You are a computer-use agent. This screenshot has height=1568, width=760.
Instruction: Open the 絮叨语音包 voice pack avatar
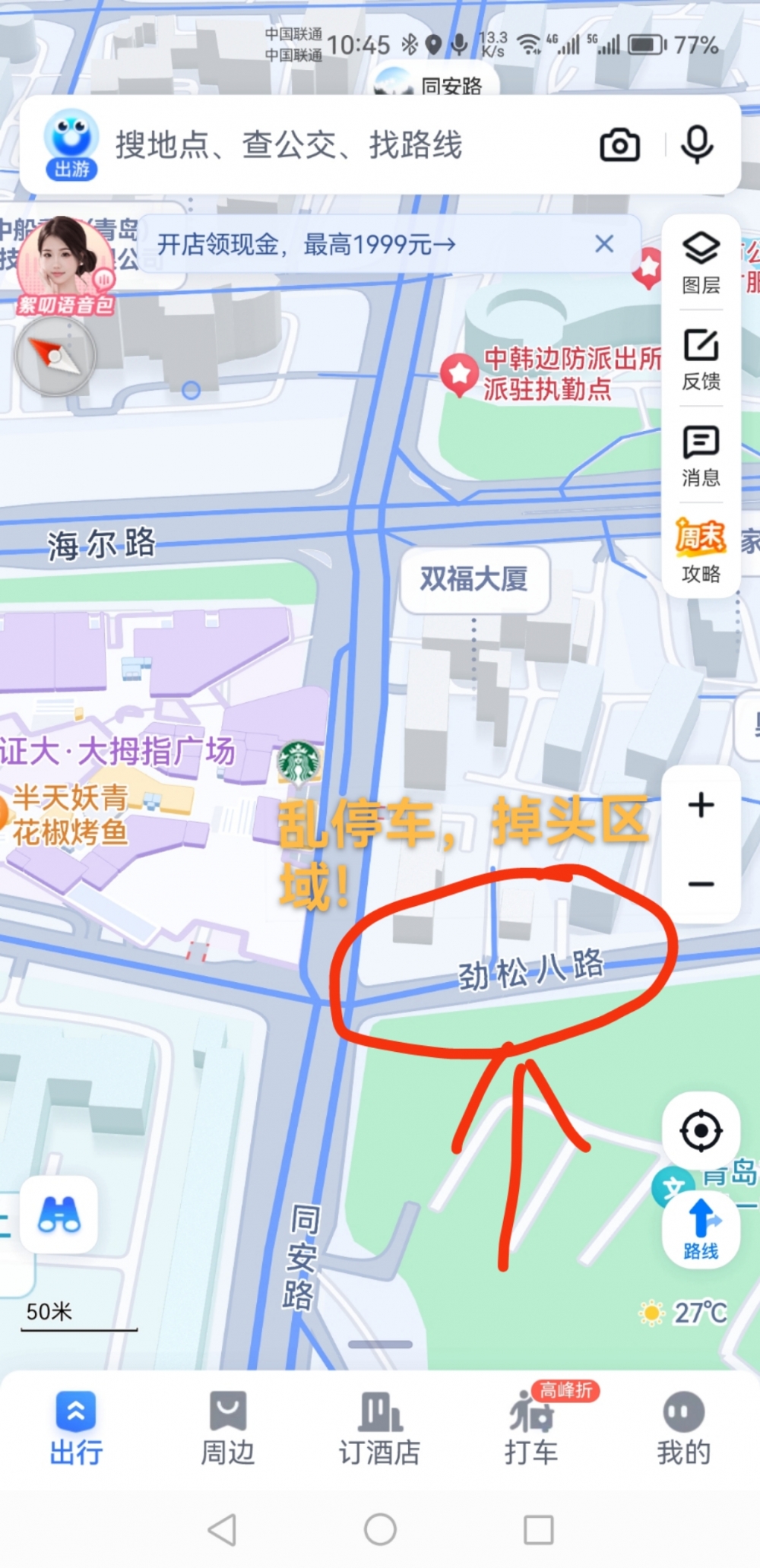[65, 262]
